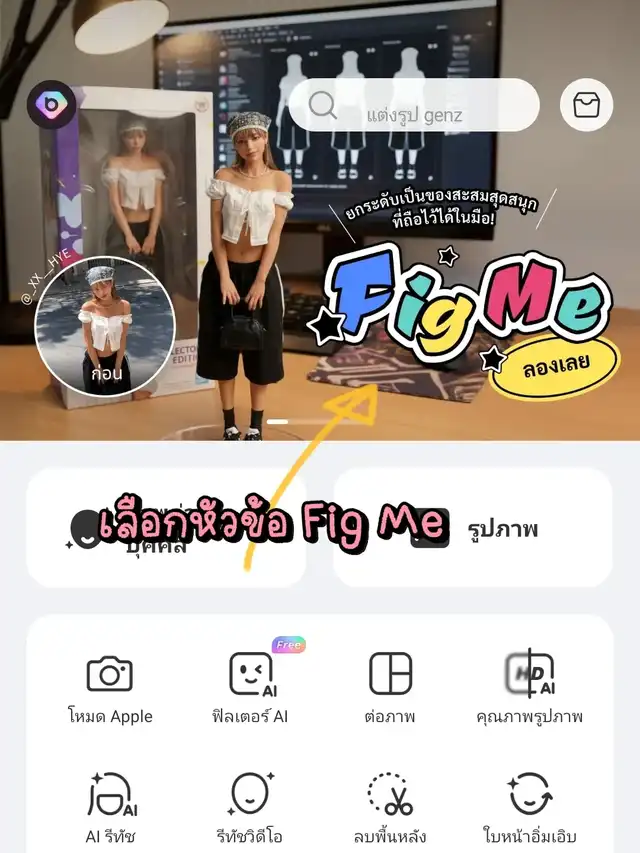640x853 pixels.
Task: Tap ลองเลย on the Fig Me banner
Action: (x=554, y=371)
